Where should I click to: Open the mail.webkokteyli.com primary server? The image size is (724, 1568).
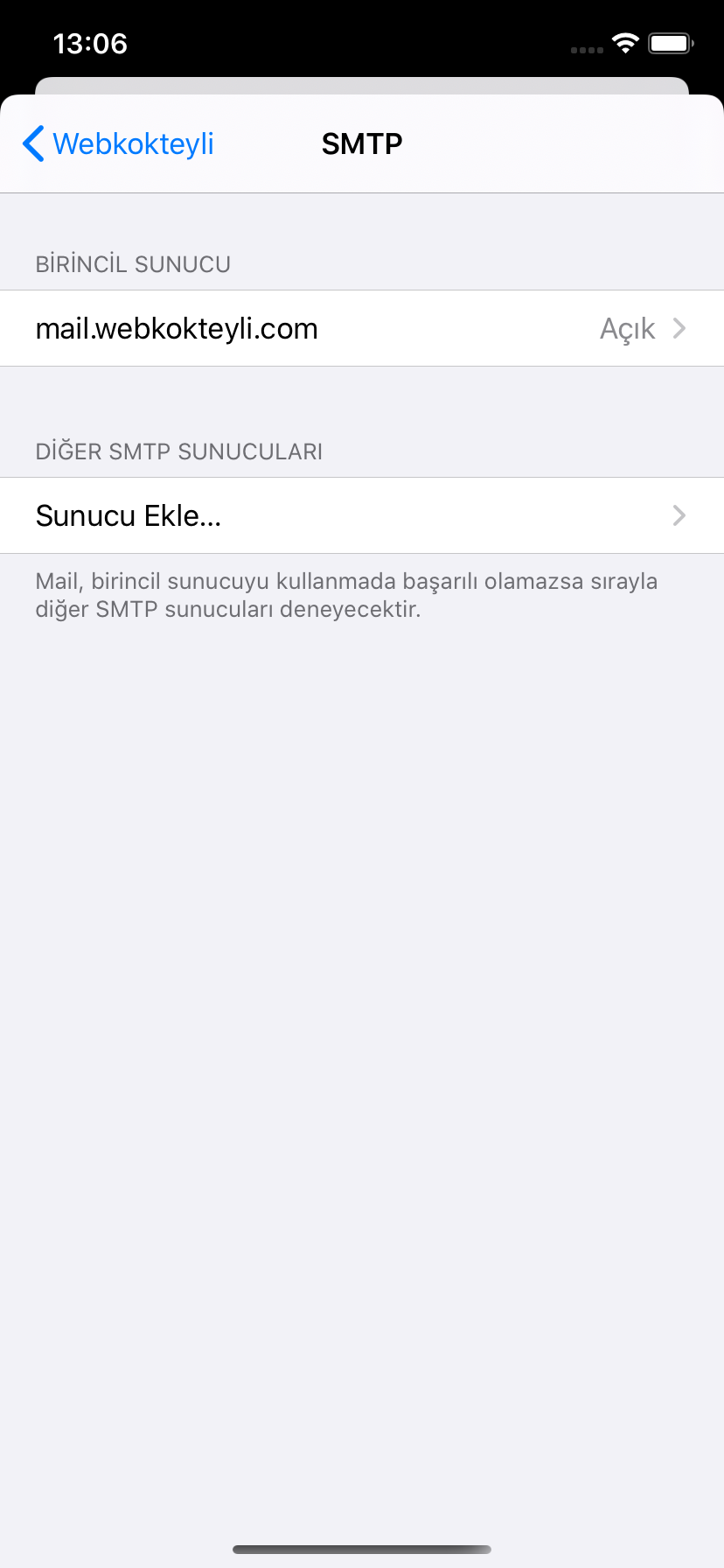(361, 329)
